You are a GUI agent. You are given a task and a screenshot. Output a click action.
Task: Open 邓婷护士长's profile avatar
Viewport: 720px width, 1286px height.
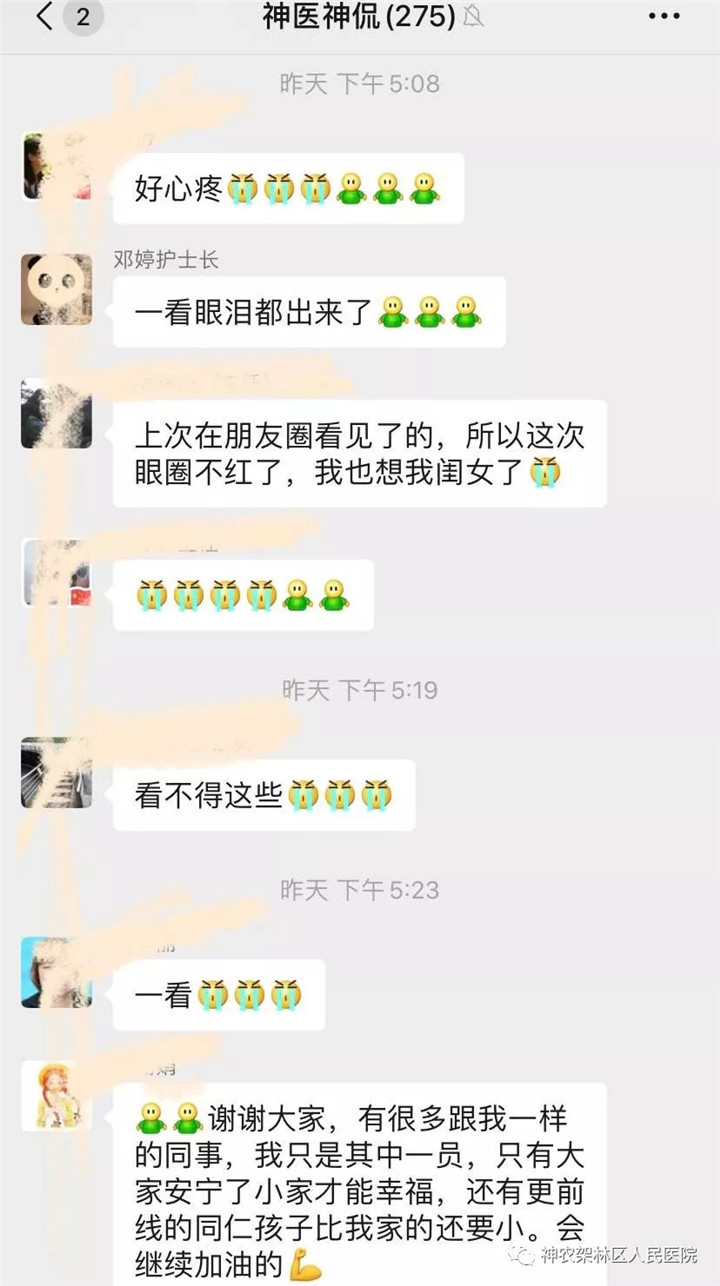57,290
